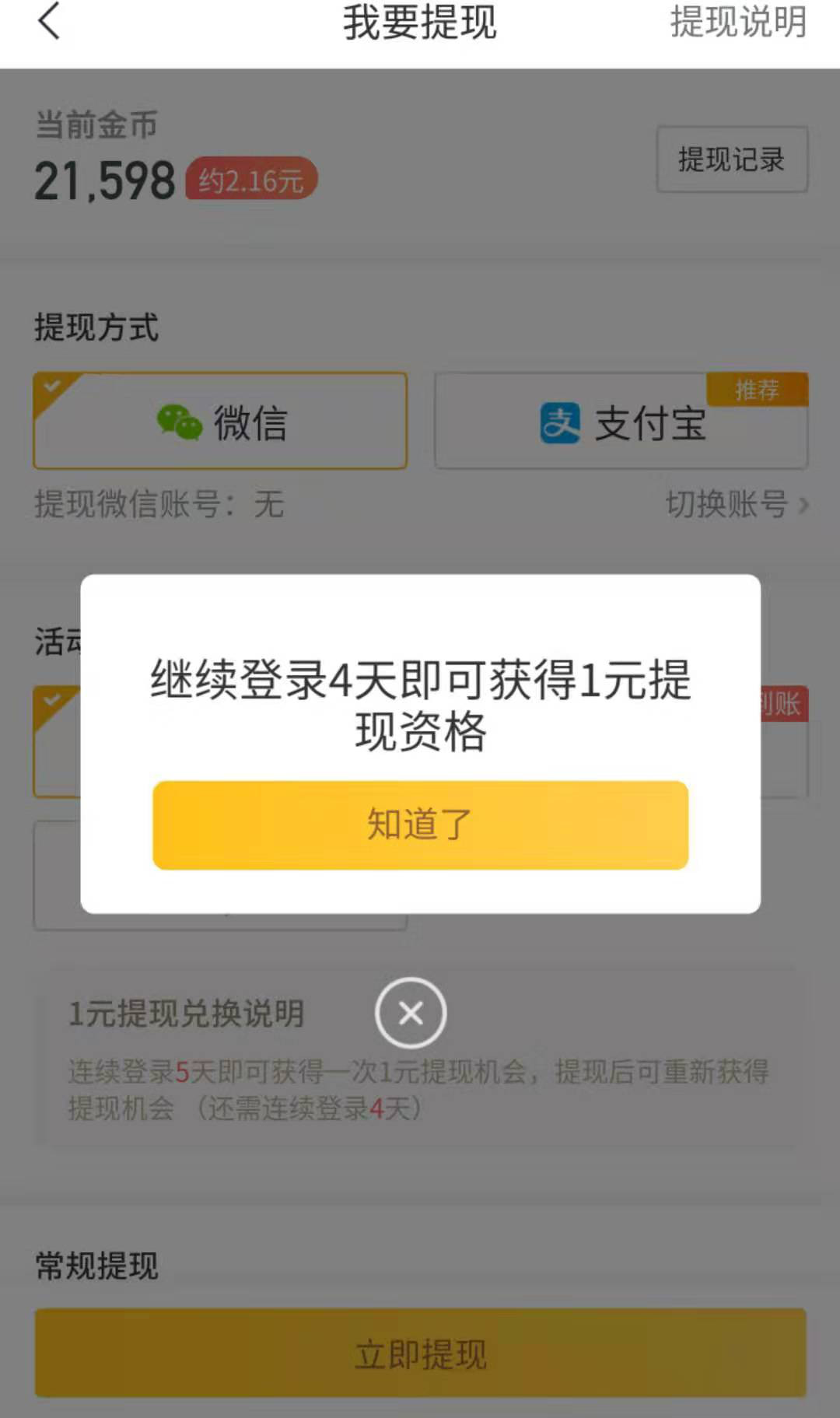Click the 约2.16元 red badge
The height and width of the screenshot is (1418, 840).
[250, 177]
